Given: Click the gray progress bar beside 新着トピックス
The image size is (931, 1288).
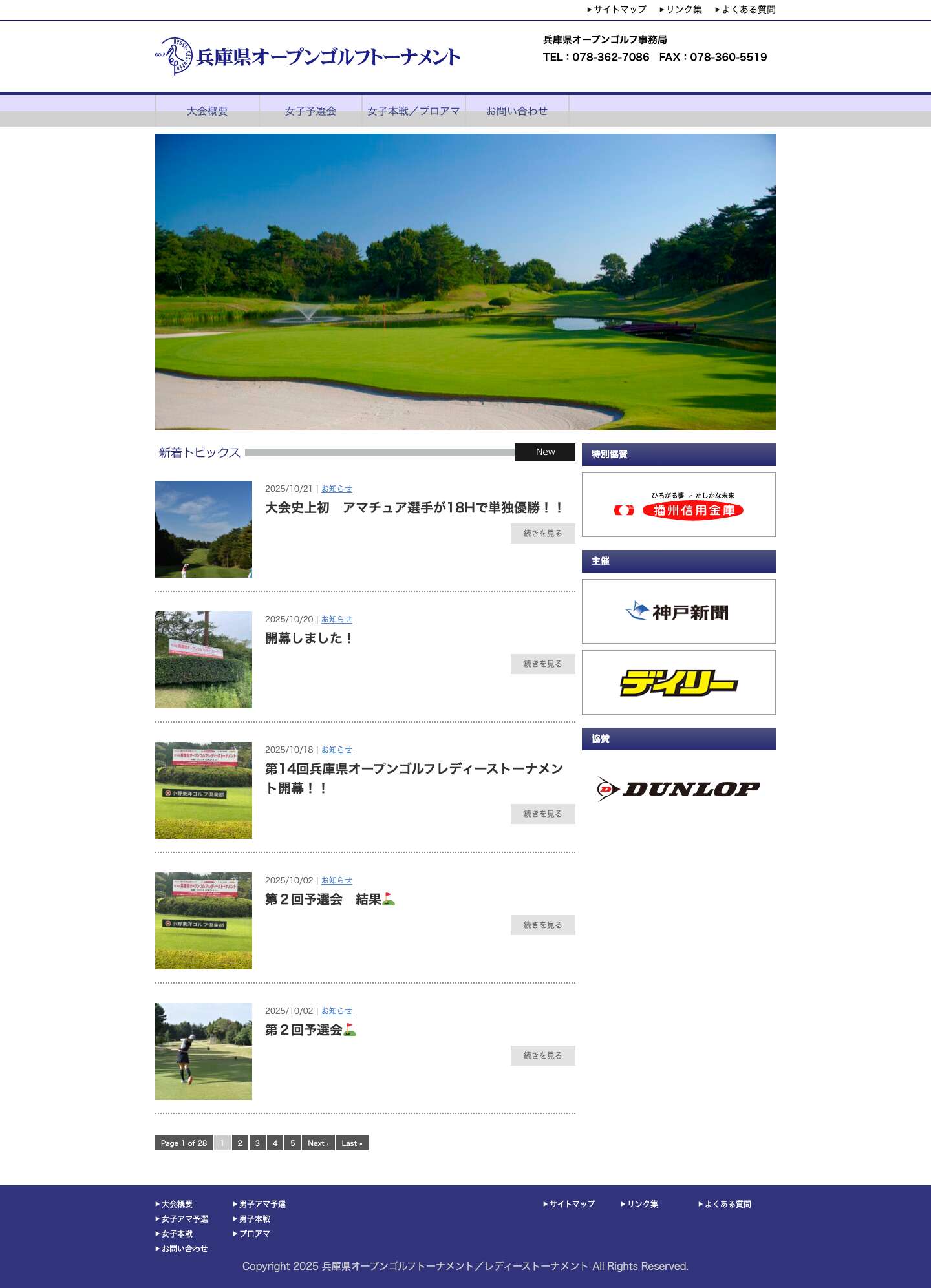Looking at the screenshot, I should 381,452.
